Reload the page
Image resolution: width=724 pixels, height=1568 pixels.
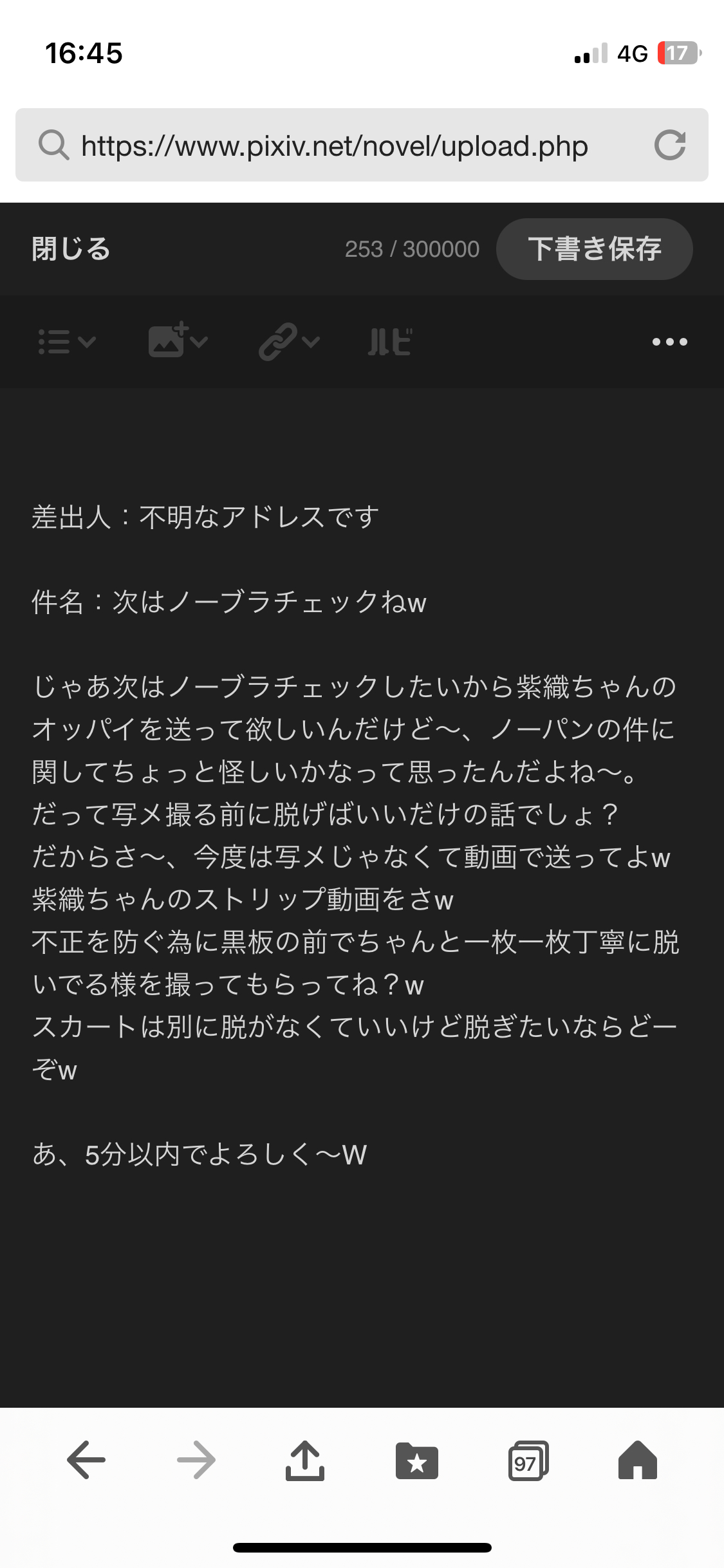(670, 145)
